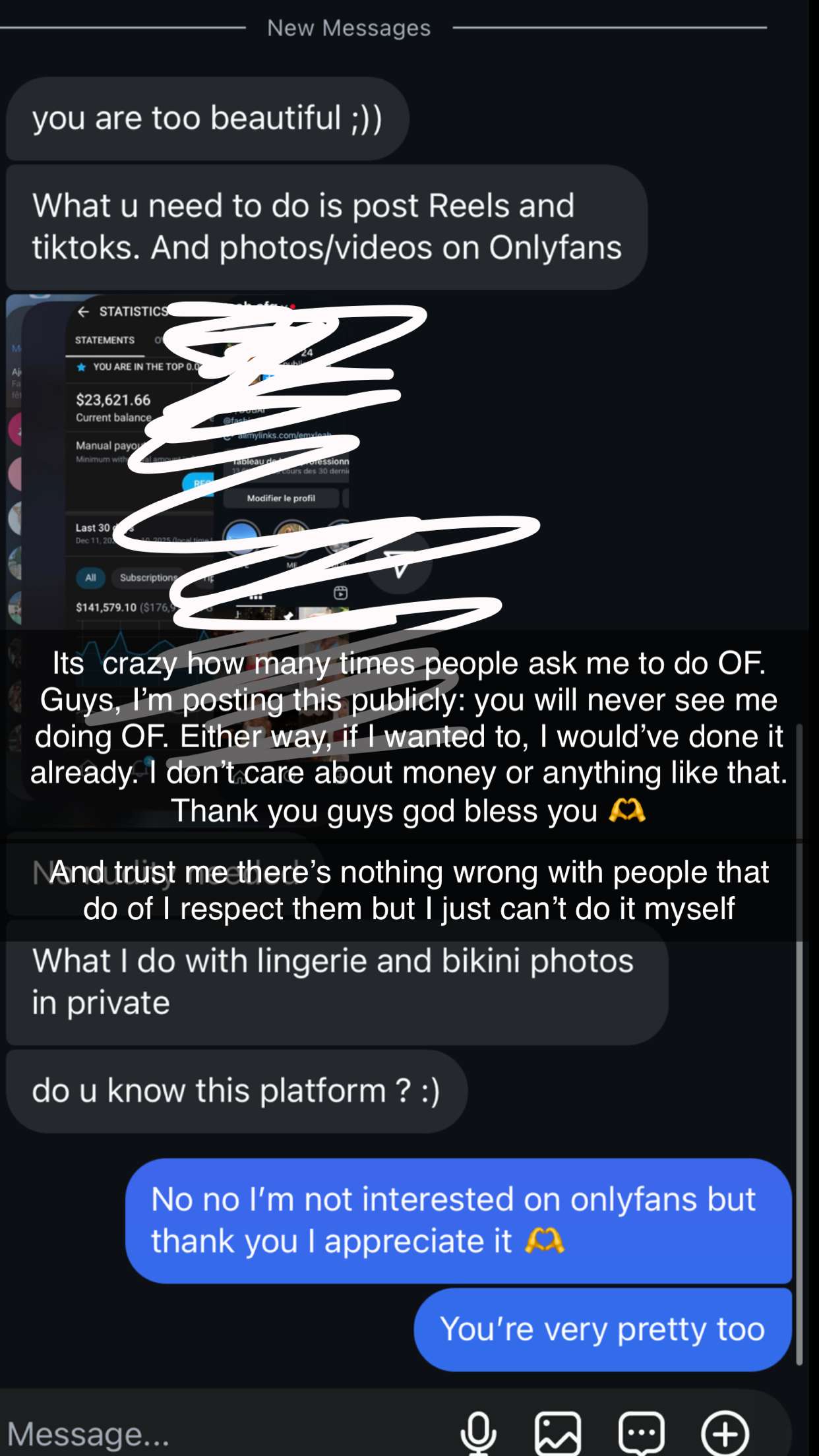Select the All filter chip
The width and height of the screenshot is (819, 1456).
(x=90, y=578)
